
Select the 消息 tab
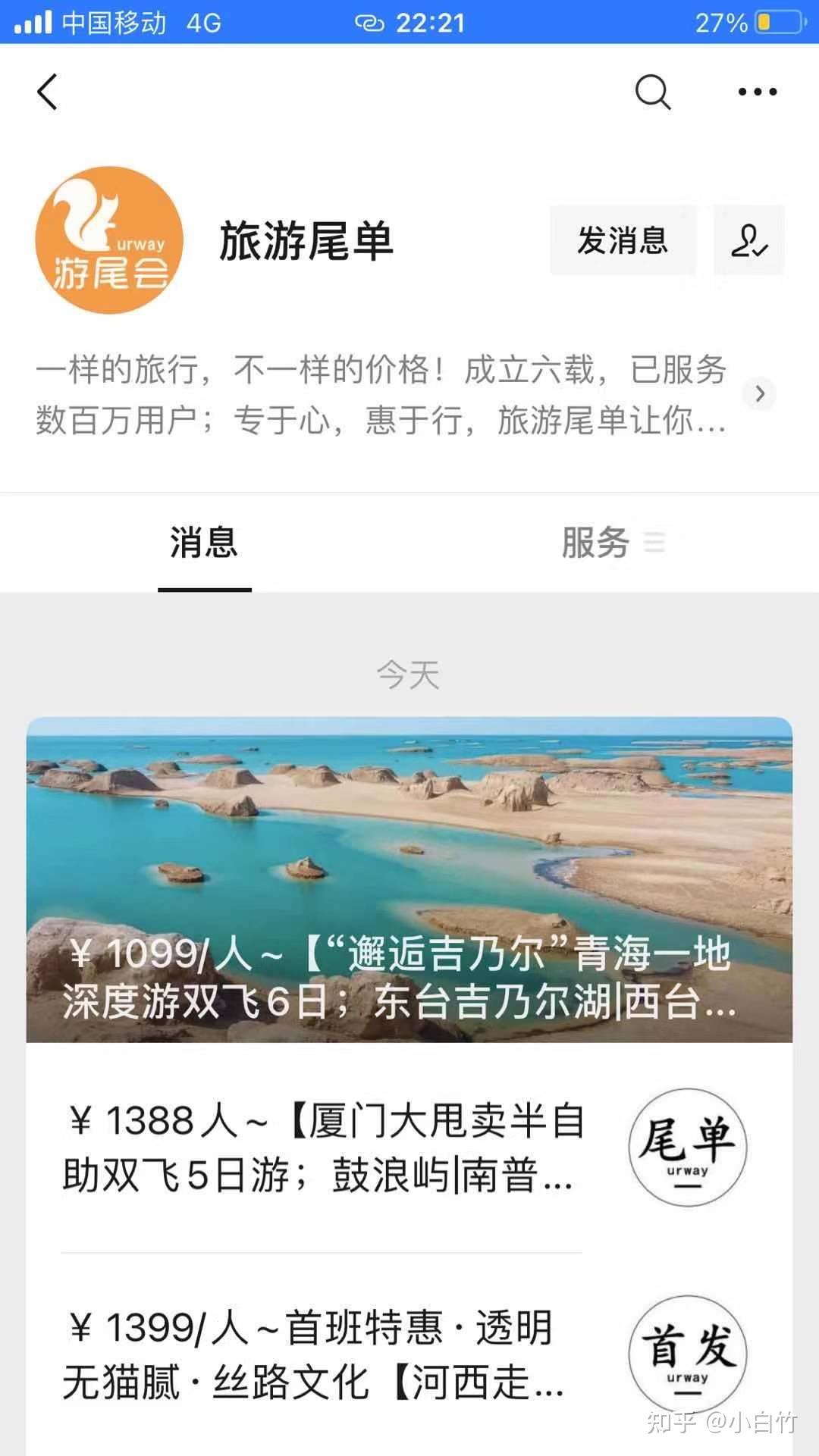[x=203, y=543]
